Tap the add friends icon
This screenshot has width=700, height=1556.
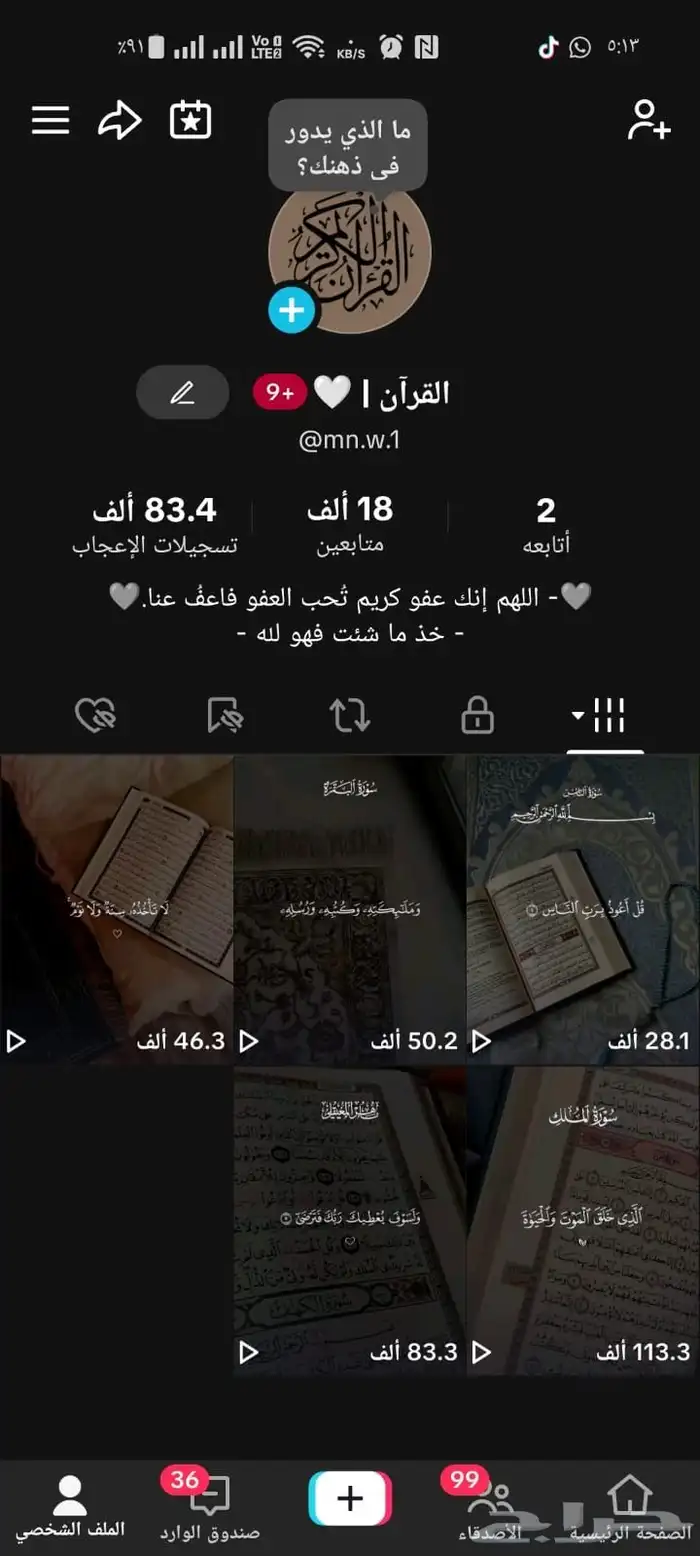click(x=648, y=120)
